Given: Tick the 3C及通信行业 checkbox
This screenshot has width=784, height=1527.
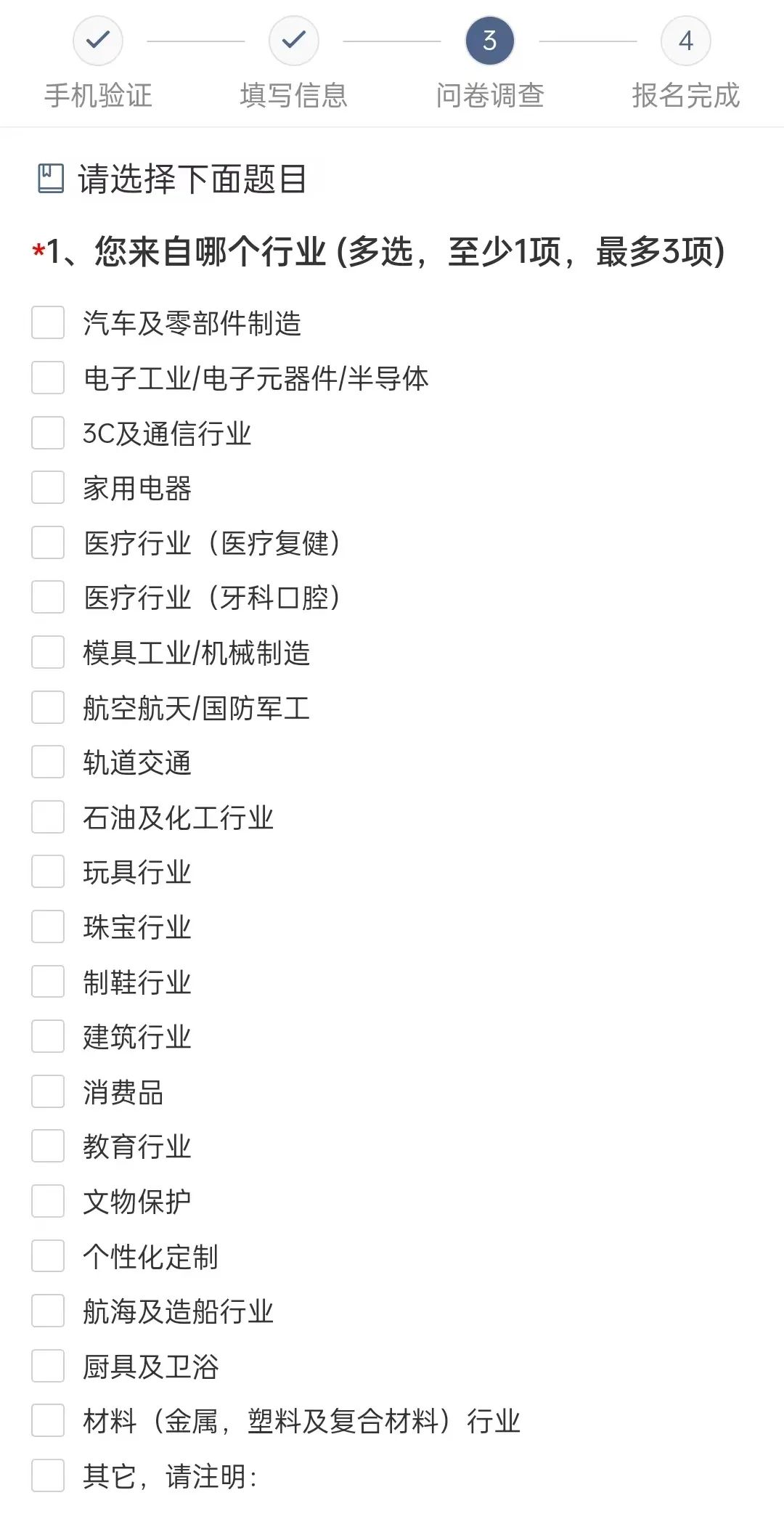Looking at the screenshot, I should (48, 433).
